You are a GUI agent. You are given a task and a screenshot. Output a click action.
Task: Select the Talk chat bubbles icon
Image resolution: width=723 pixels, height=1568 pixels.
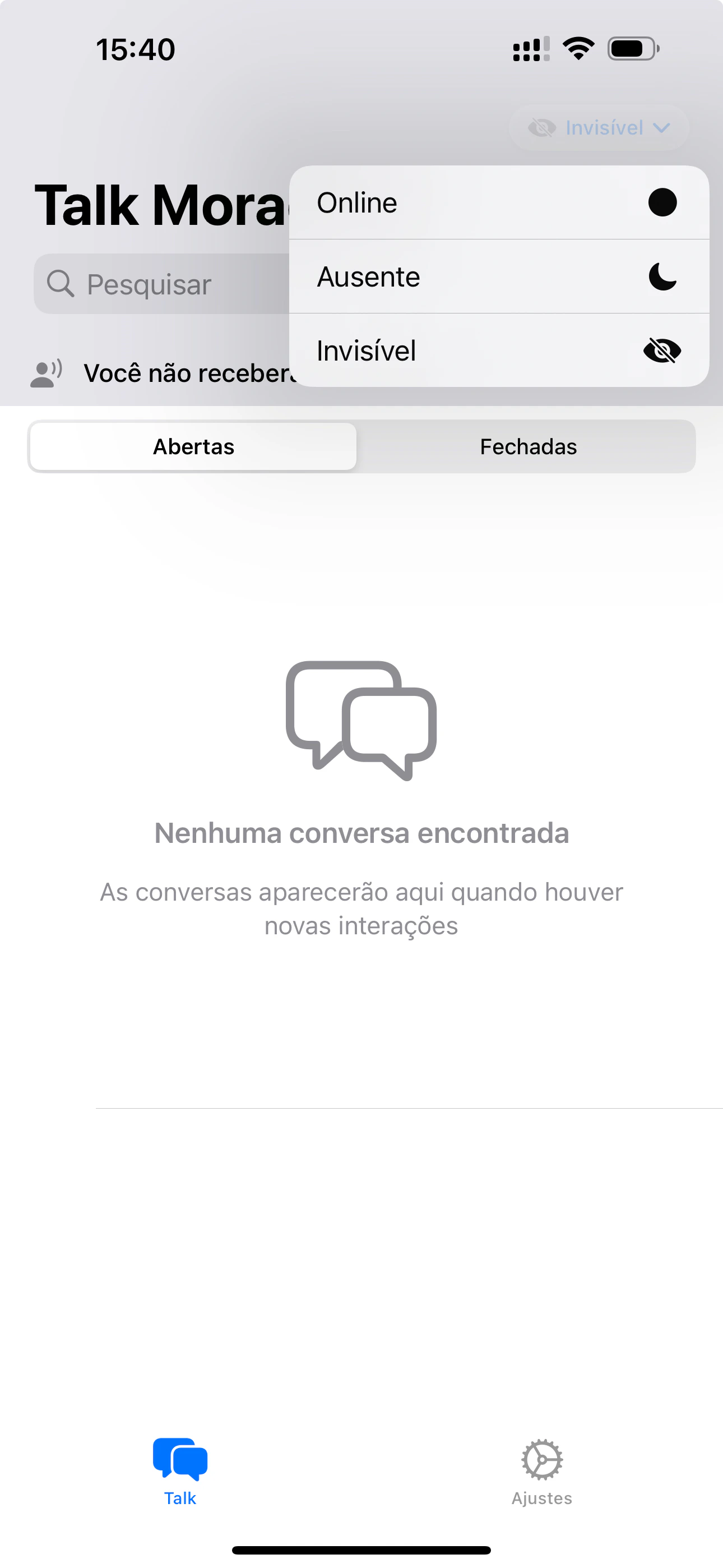tap(179, 1458)
